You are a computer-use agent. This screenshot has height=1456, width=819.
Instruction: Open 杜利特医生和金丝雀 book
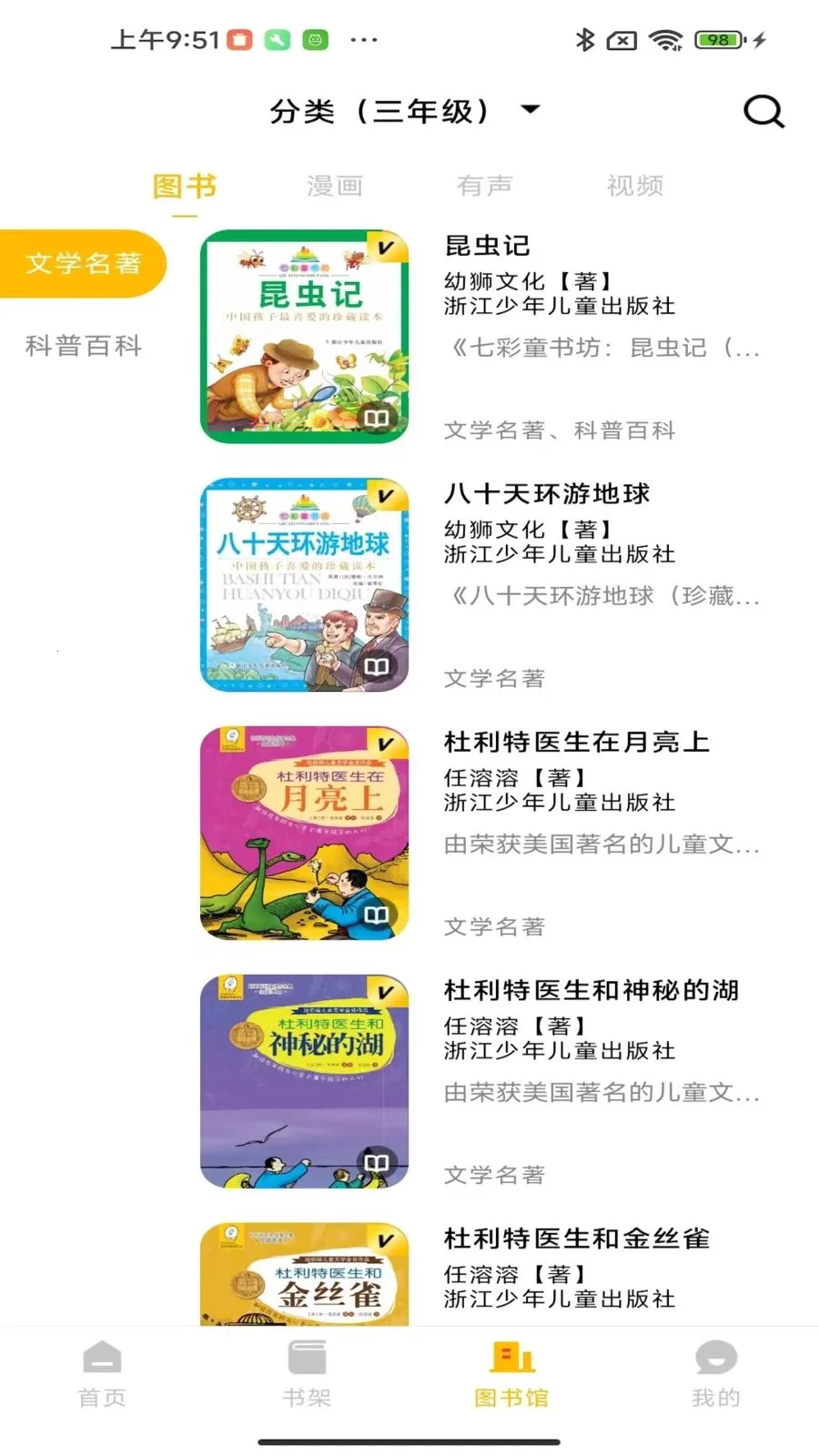click(x=482, y=1274)
